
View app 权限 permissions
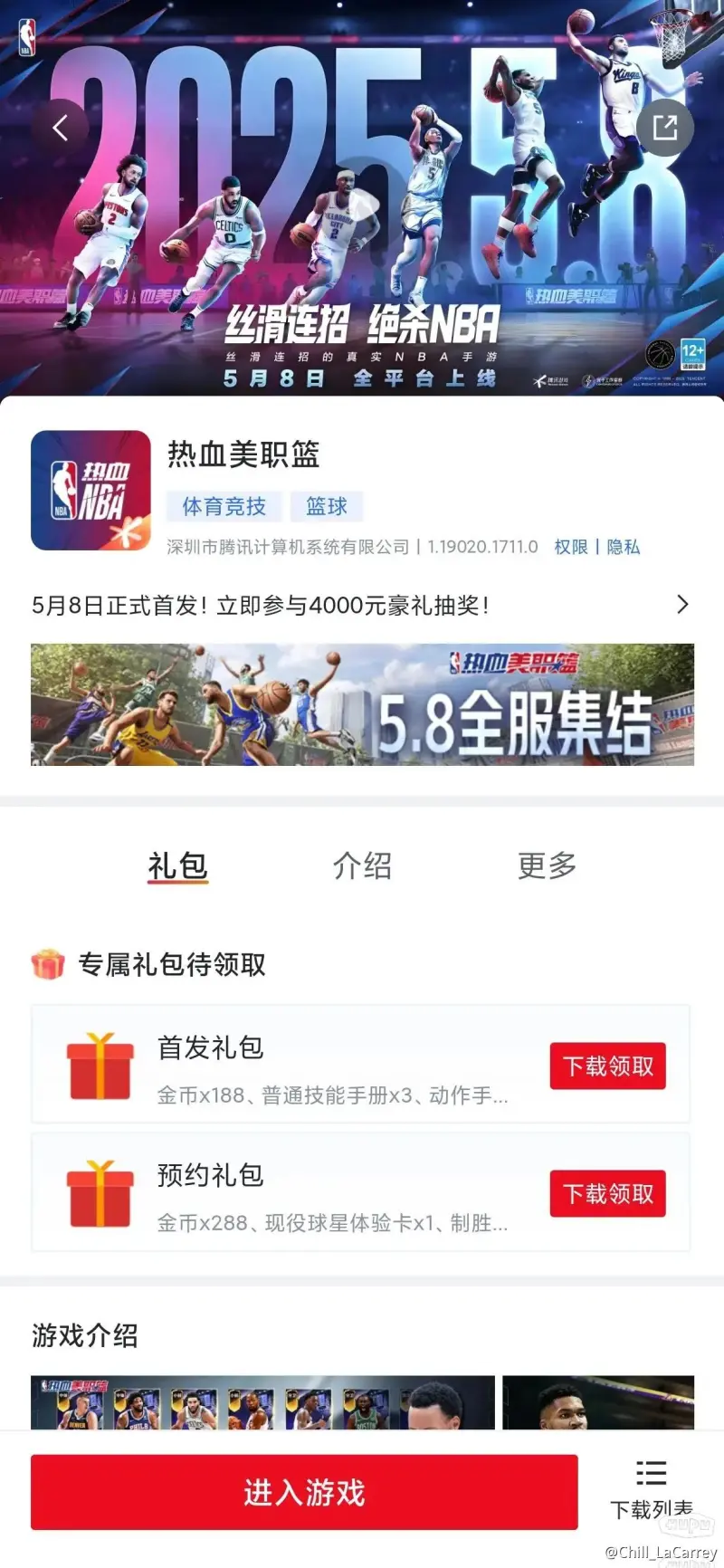tap(571, 547)
